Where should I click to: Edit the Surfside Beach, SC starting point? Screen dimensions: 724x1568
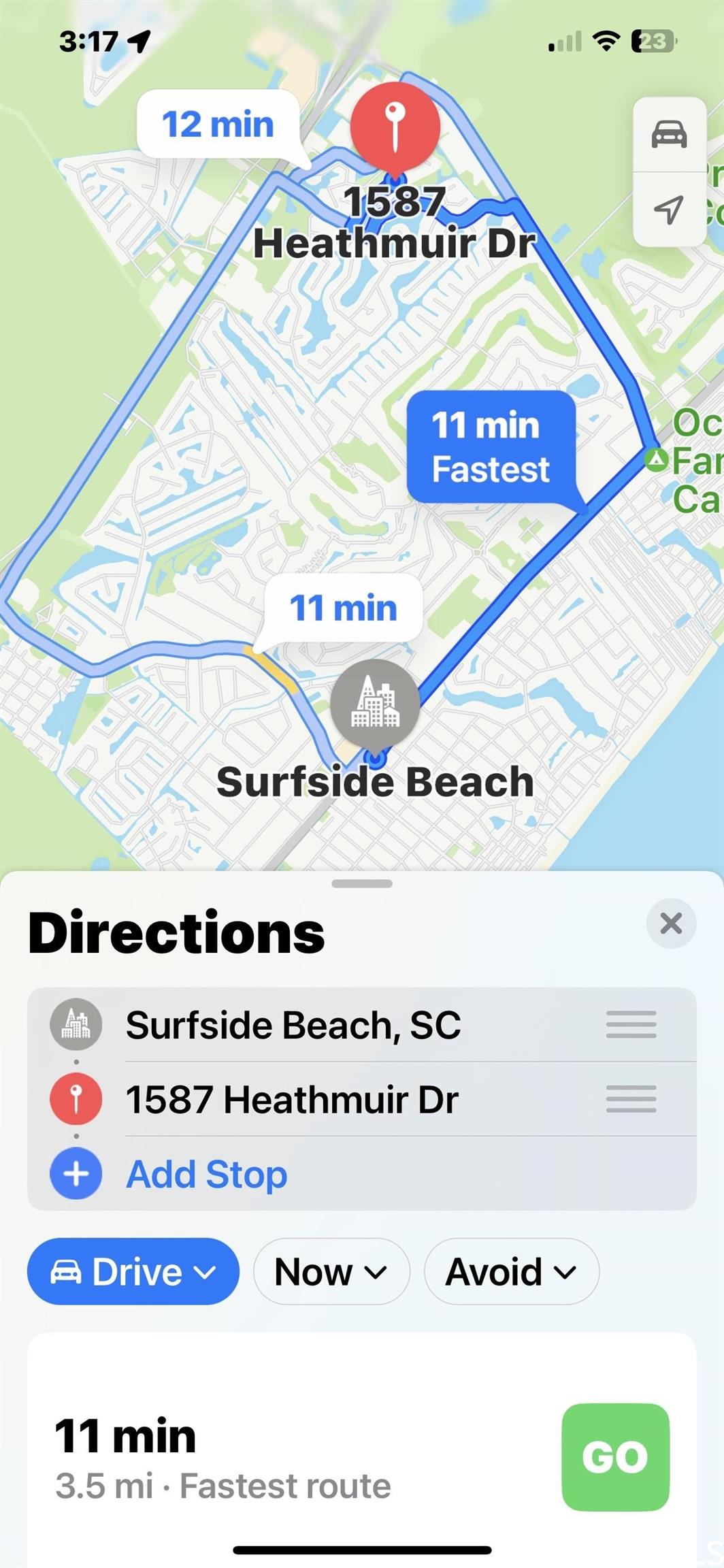293,1025
